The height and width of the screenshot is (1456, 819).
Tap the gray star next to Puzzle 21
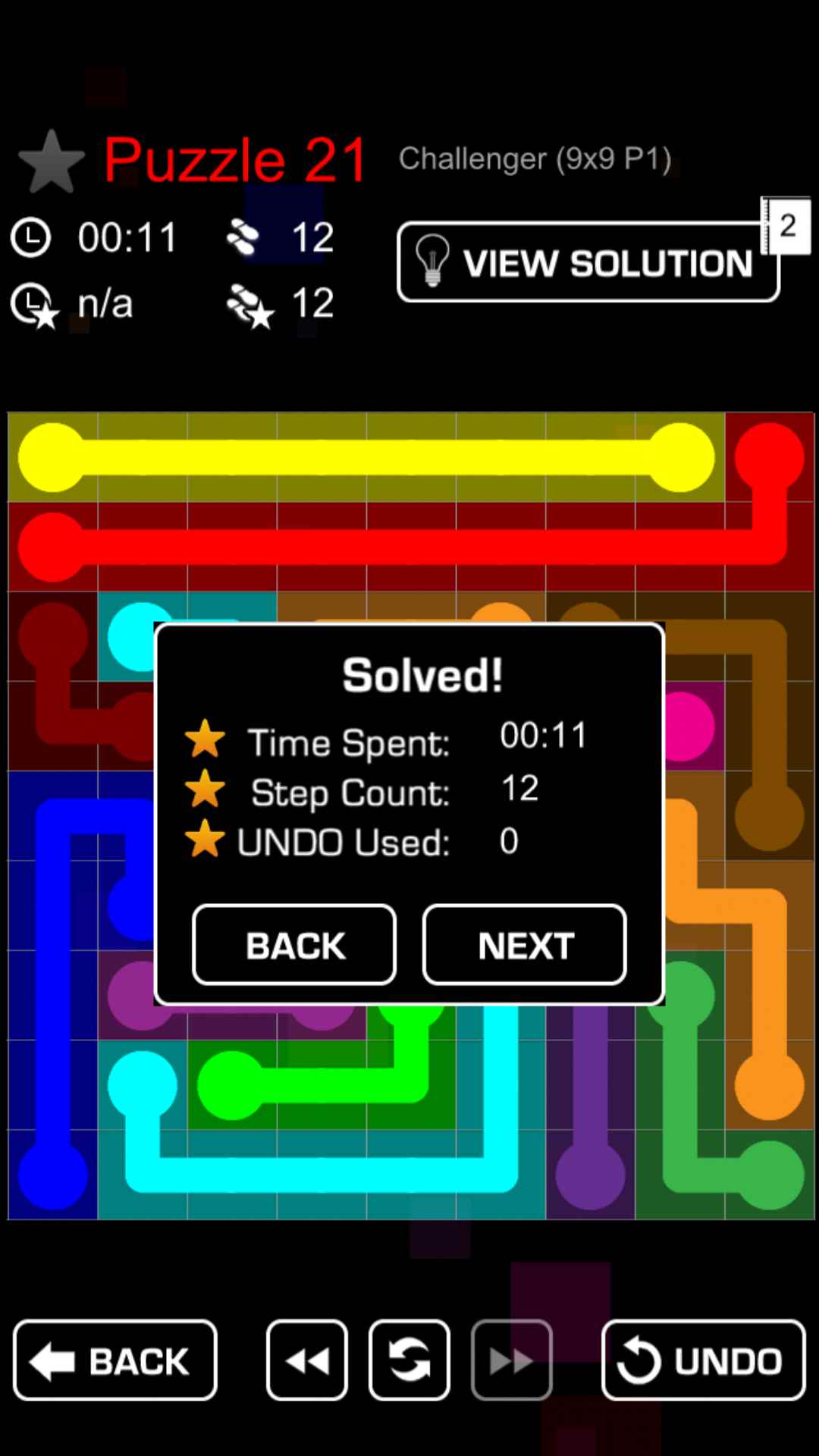tap(51, 162)
